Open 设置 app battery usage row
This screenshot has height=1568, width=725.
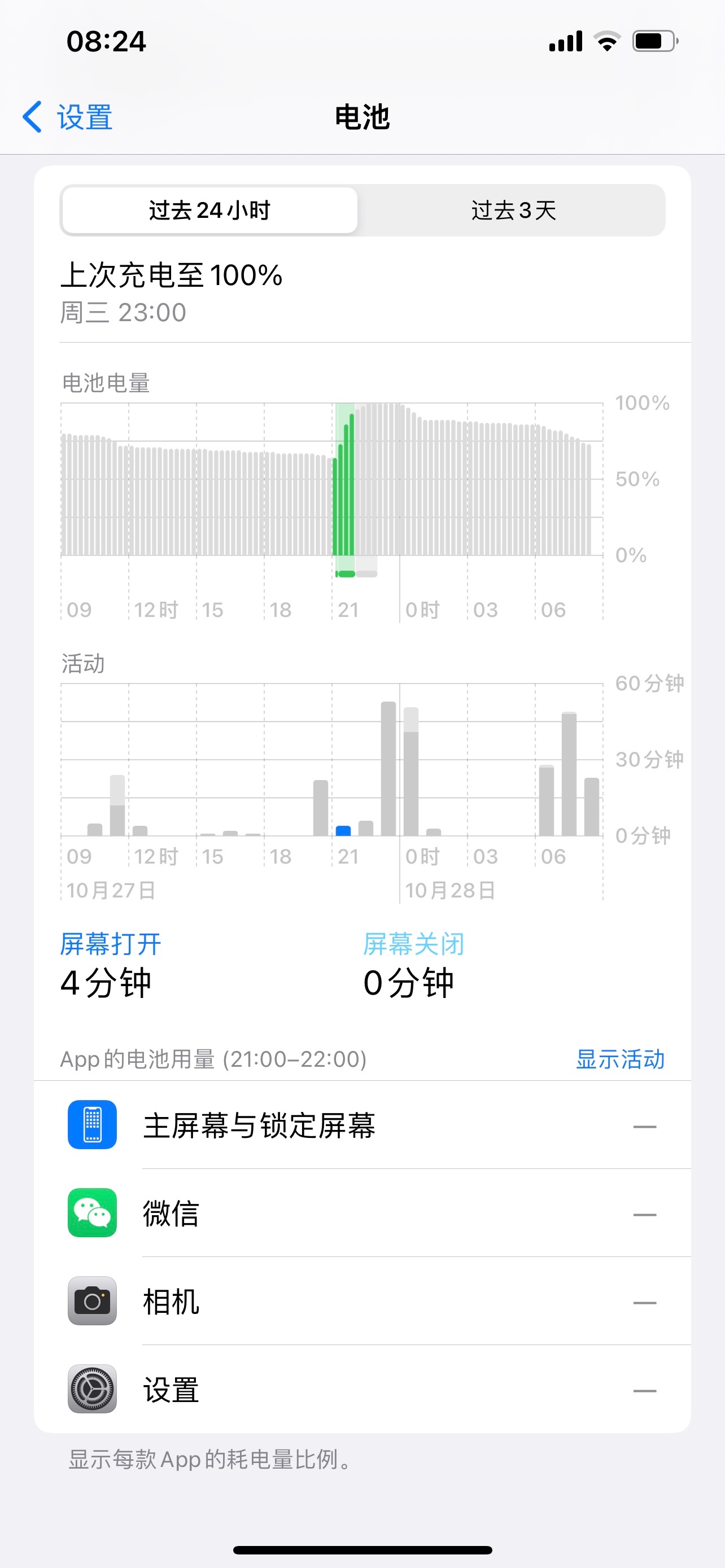click(362, 1390)
